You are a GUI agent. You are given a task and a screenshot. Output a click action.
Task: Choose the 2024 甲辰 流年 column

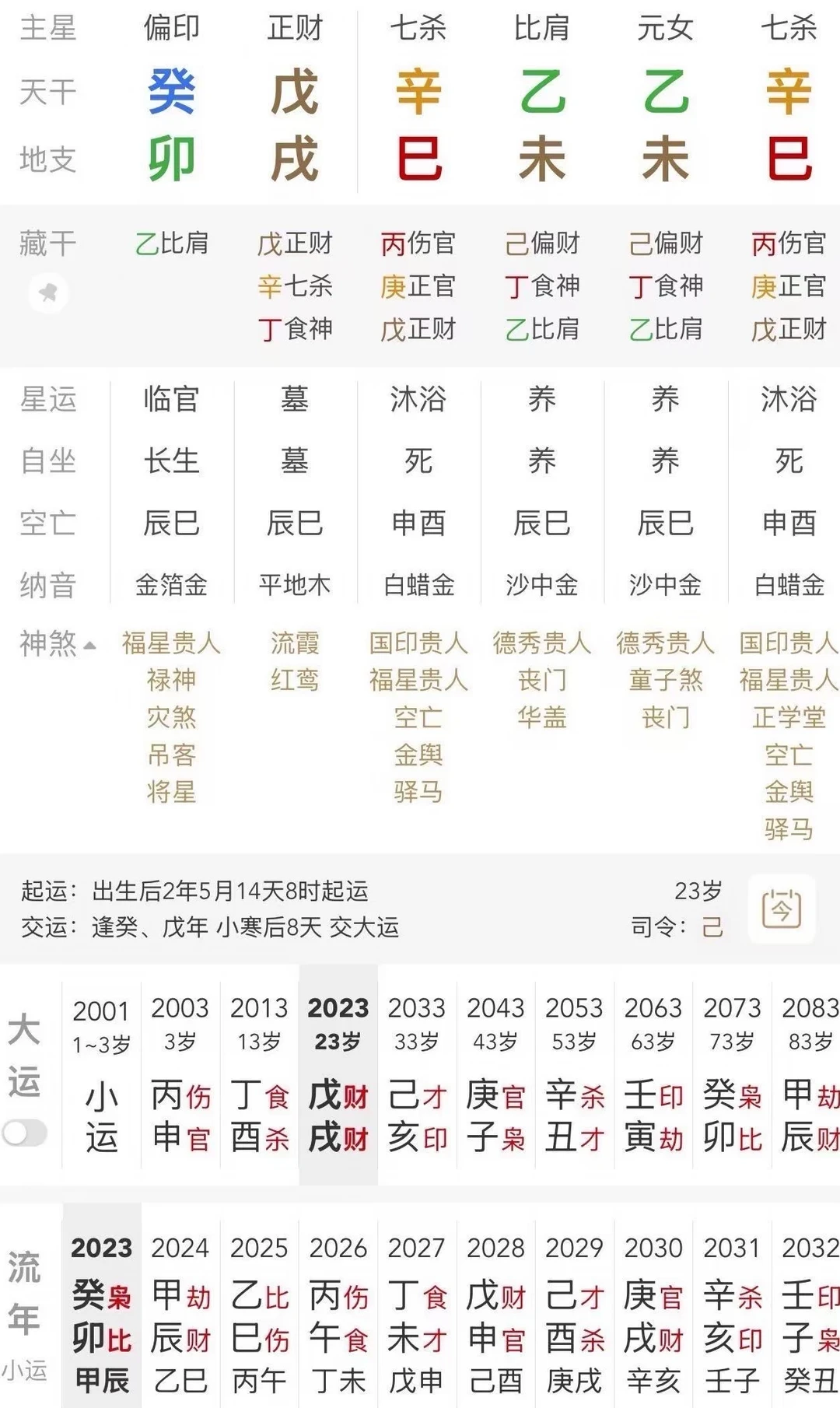coord(180,1314)
